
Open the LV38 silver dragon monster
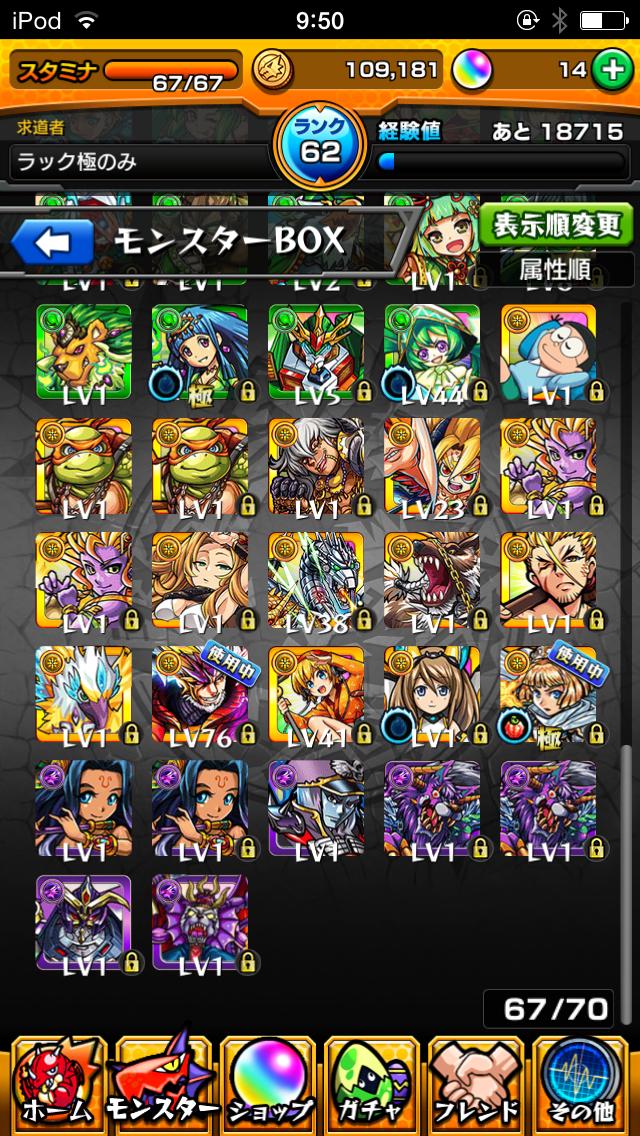click(316, 580)
